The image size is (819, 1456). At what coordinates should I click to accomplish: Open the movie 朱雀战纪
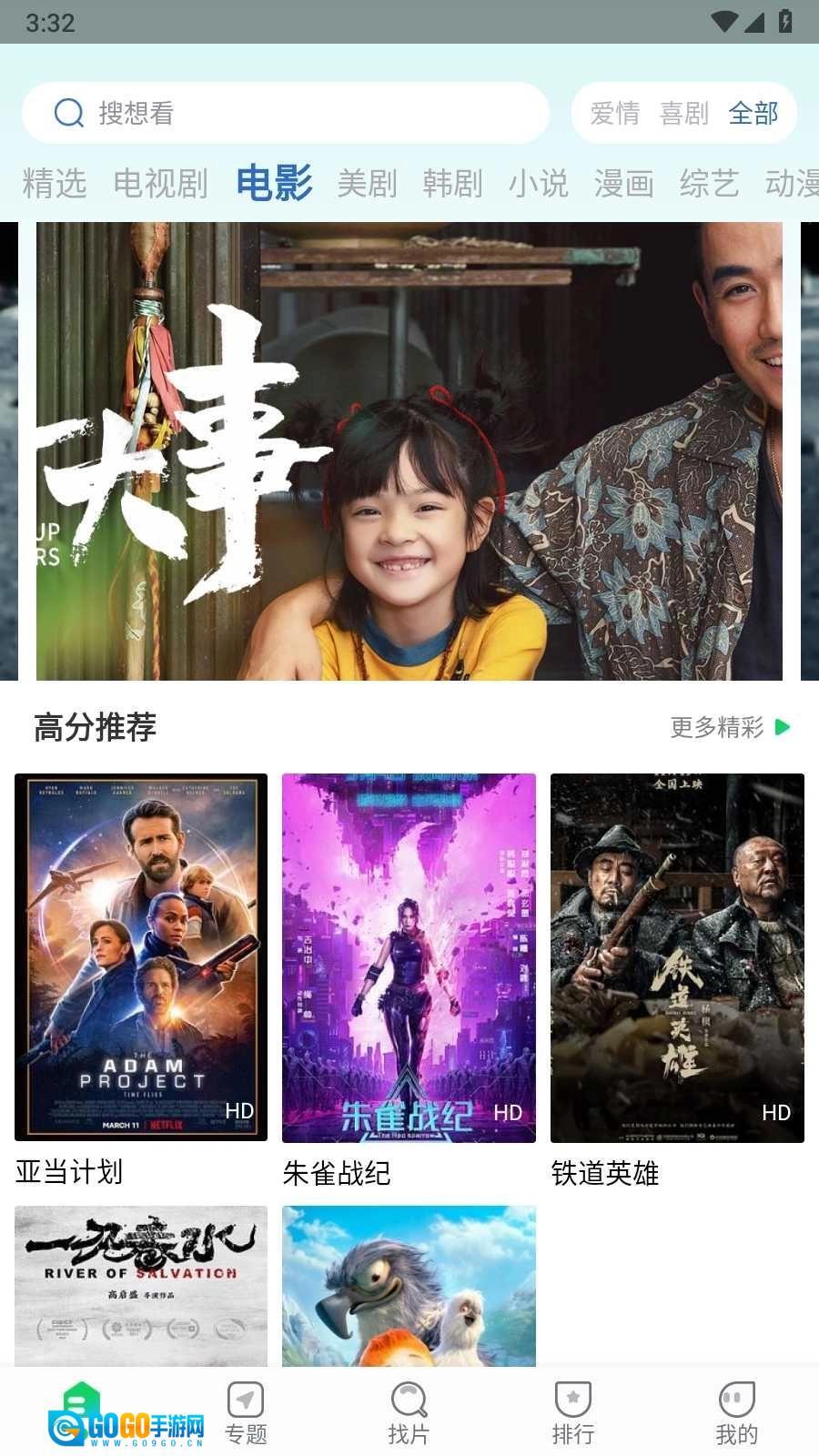409,957
